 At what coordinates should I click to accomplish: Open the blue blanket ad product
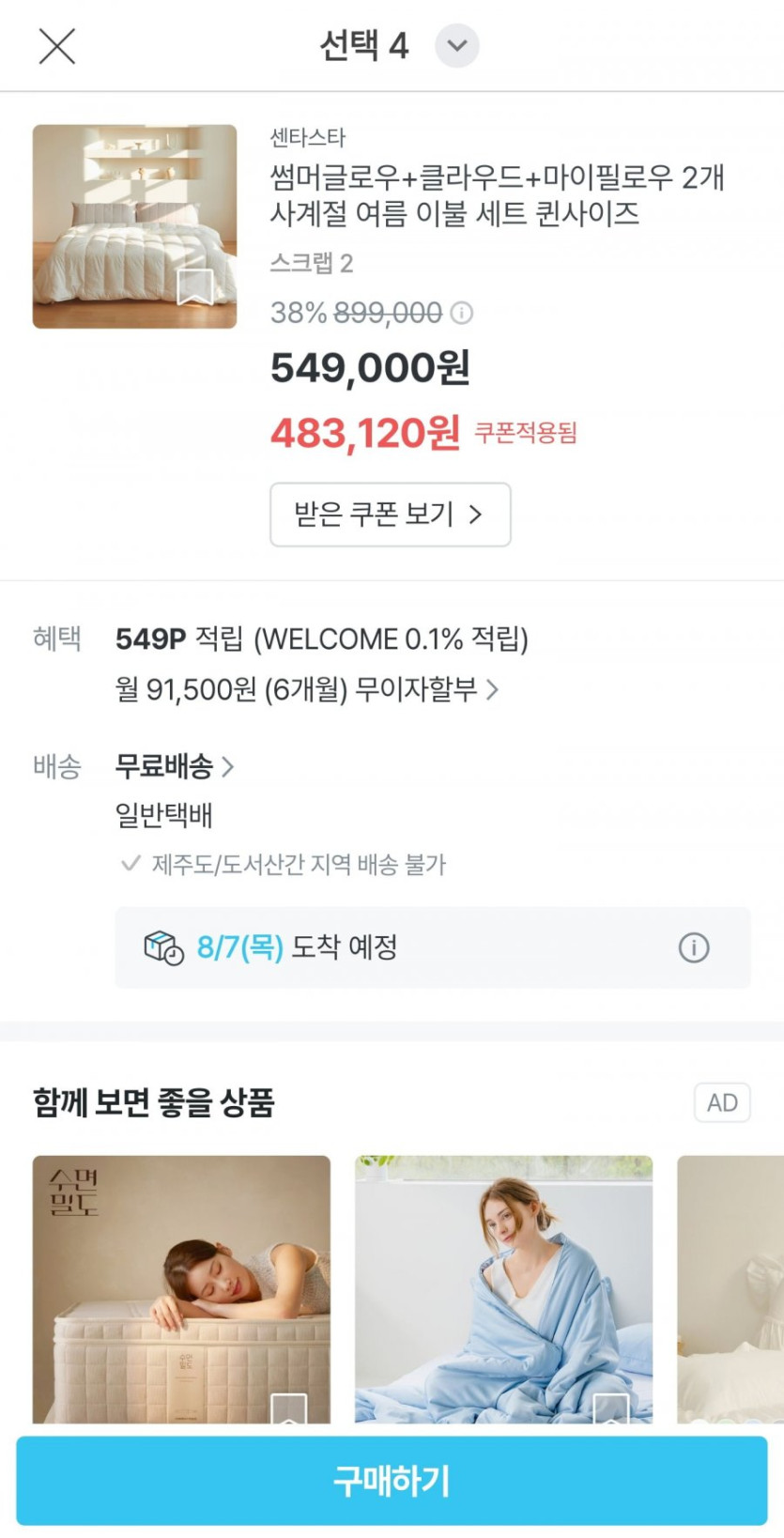pos(503,1286)
